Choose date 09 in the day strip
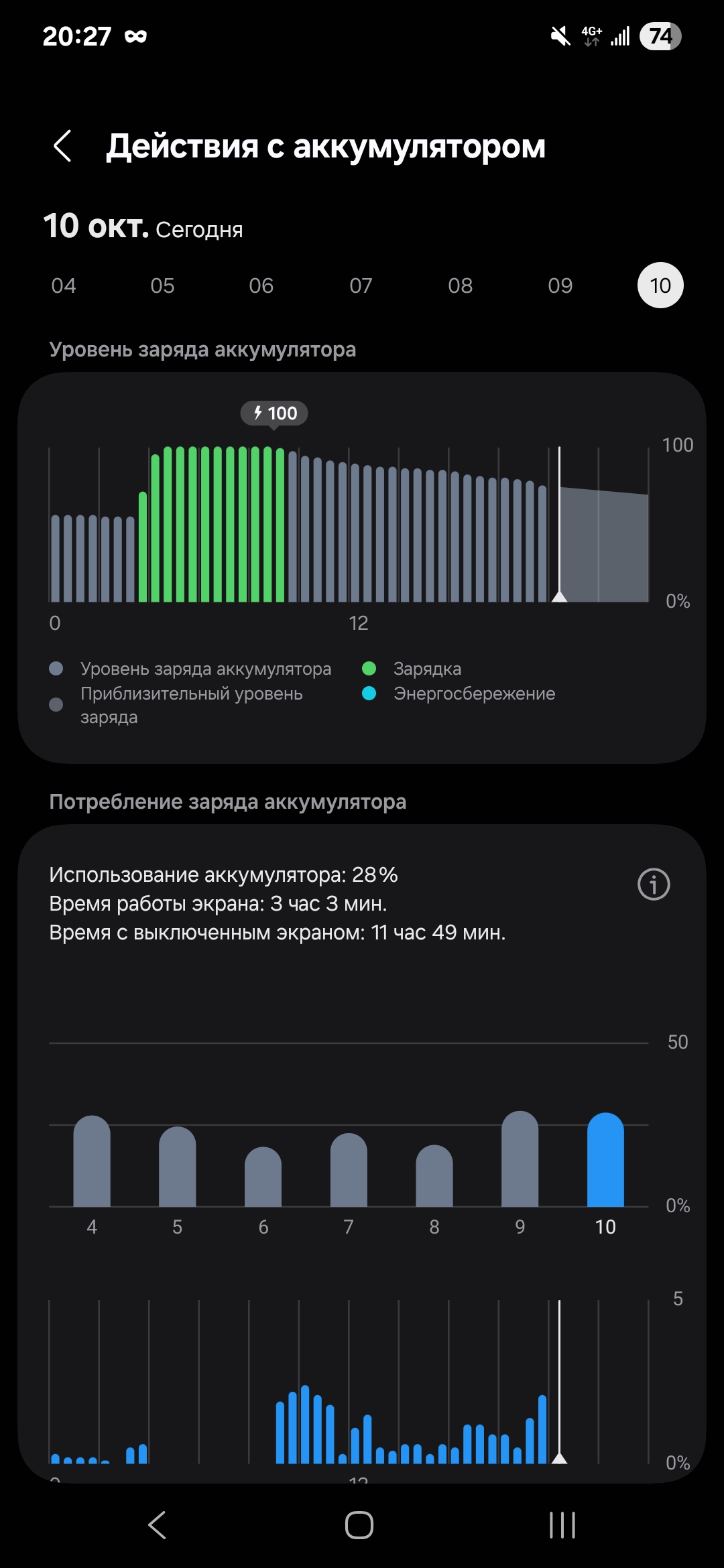 tap(560, 285)
